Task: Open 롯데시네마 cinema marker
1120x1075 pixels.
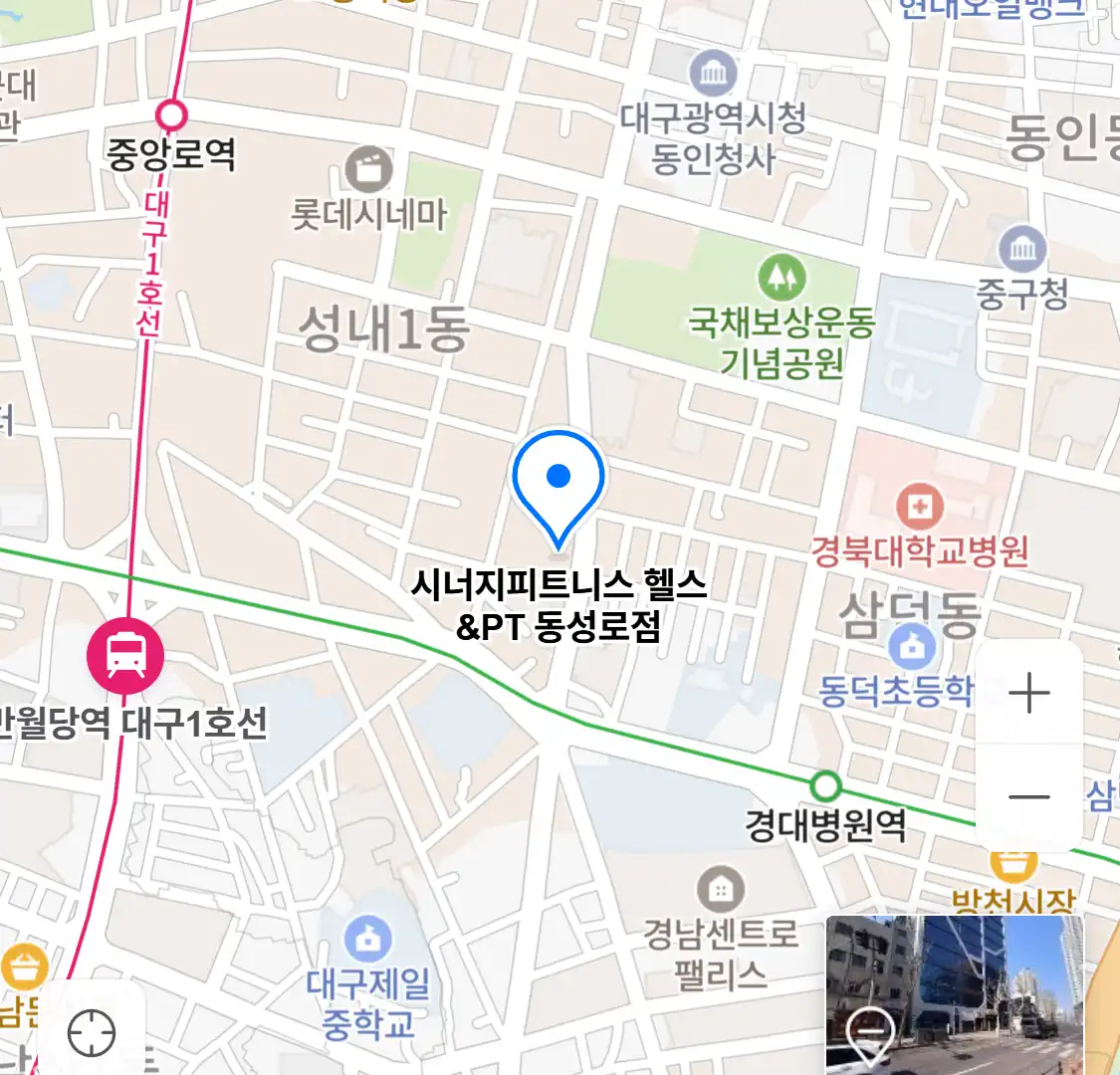Action: tap(369, 170)
